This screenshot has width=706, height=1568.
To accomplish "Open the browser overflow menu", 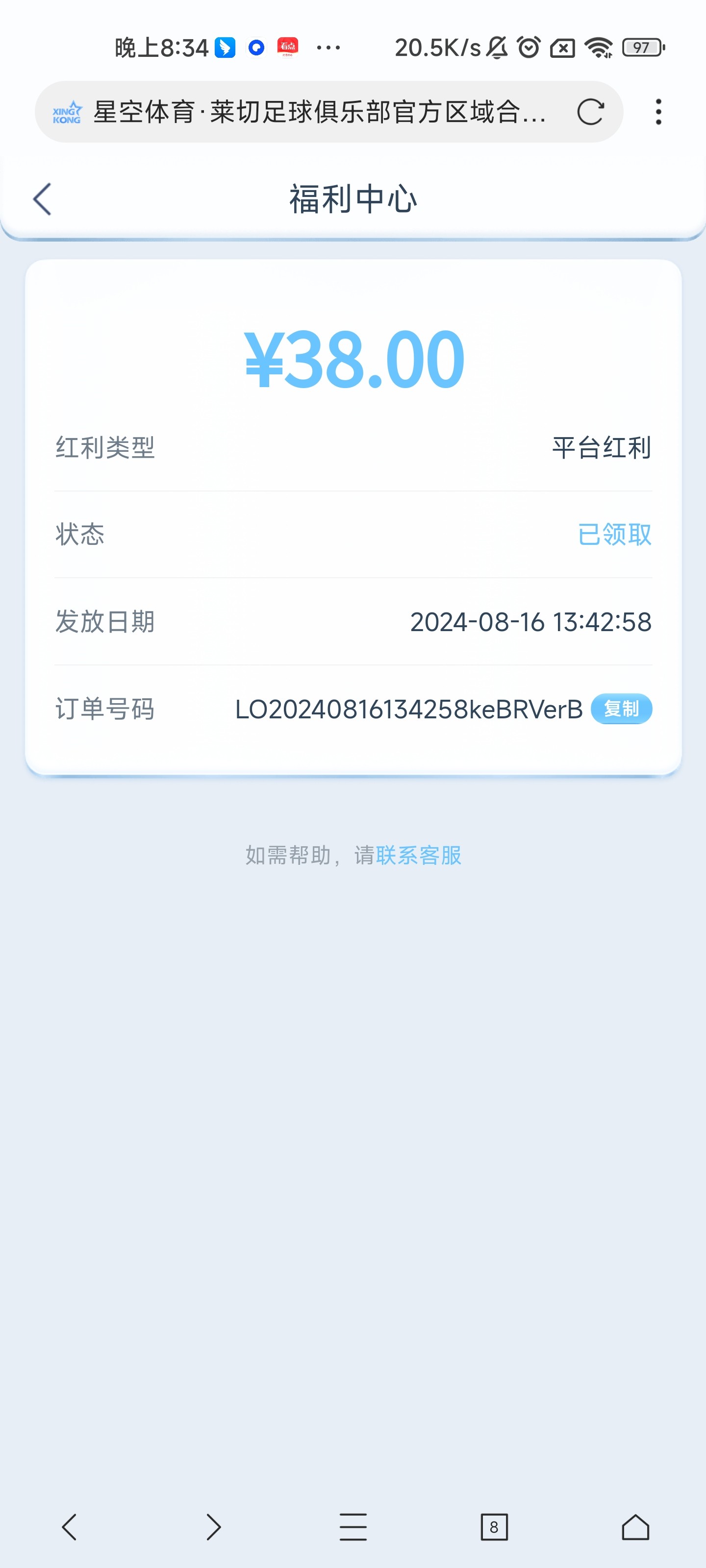I will (x=658, y=112).
